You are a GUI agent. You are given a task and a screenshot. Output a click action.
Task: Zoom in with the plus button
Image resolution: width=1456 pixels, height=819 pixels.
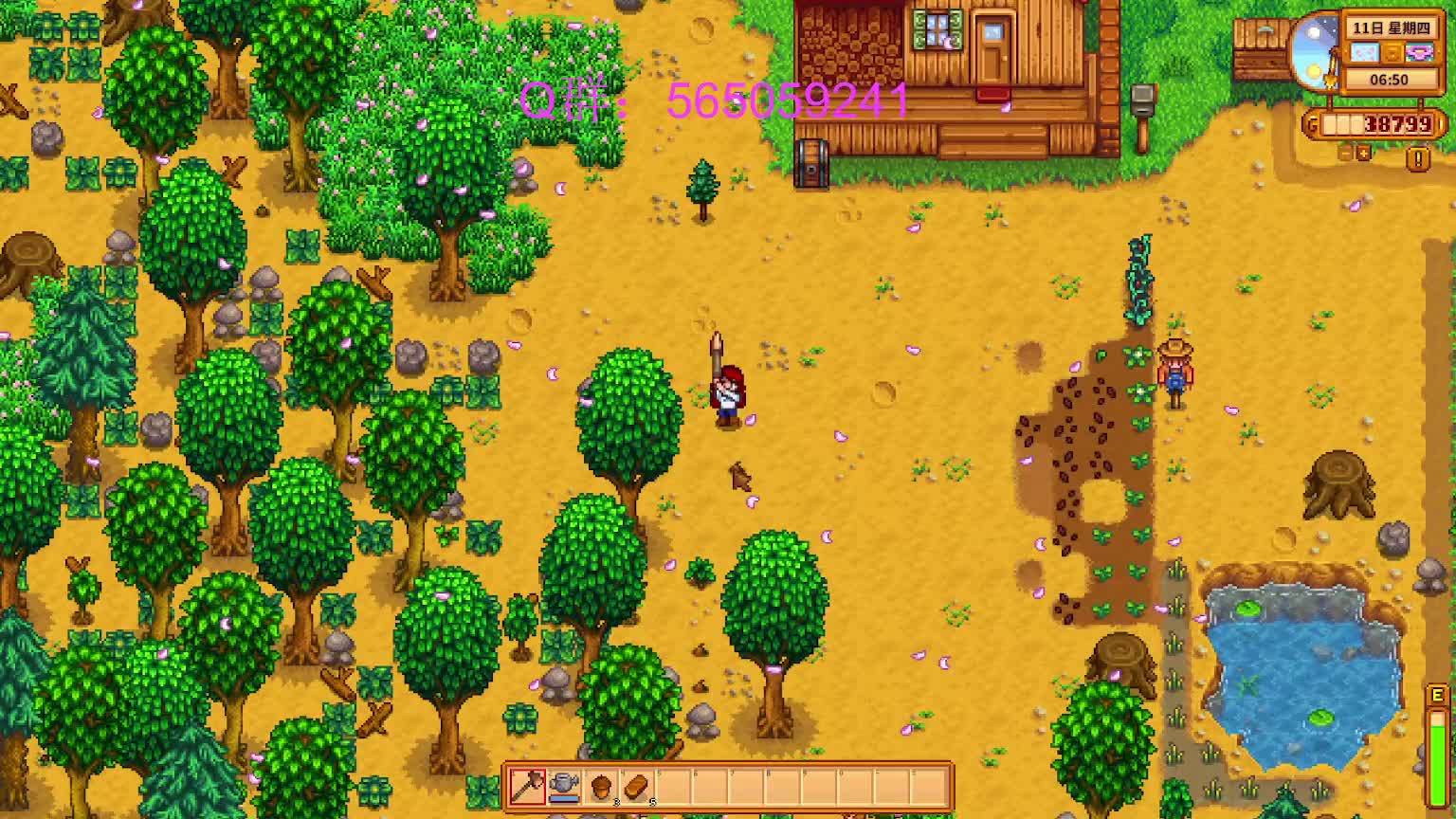[1364, 153]
